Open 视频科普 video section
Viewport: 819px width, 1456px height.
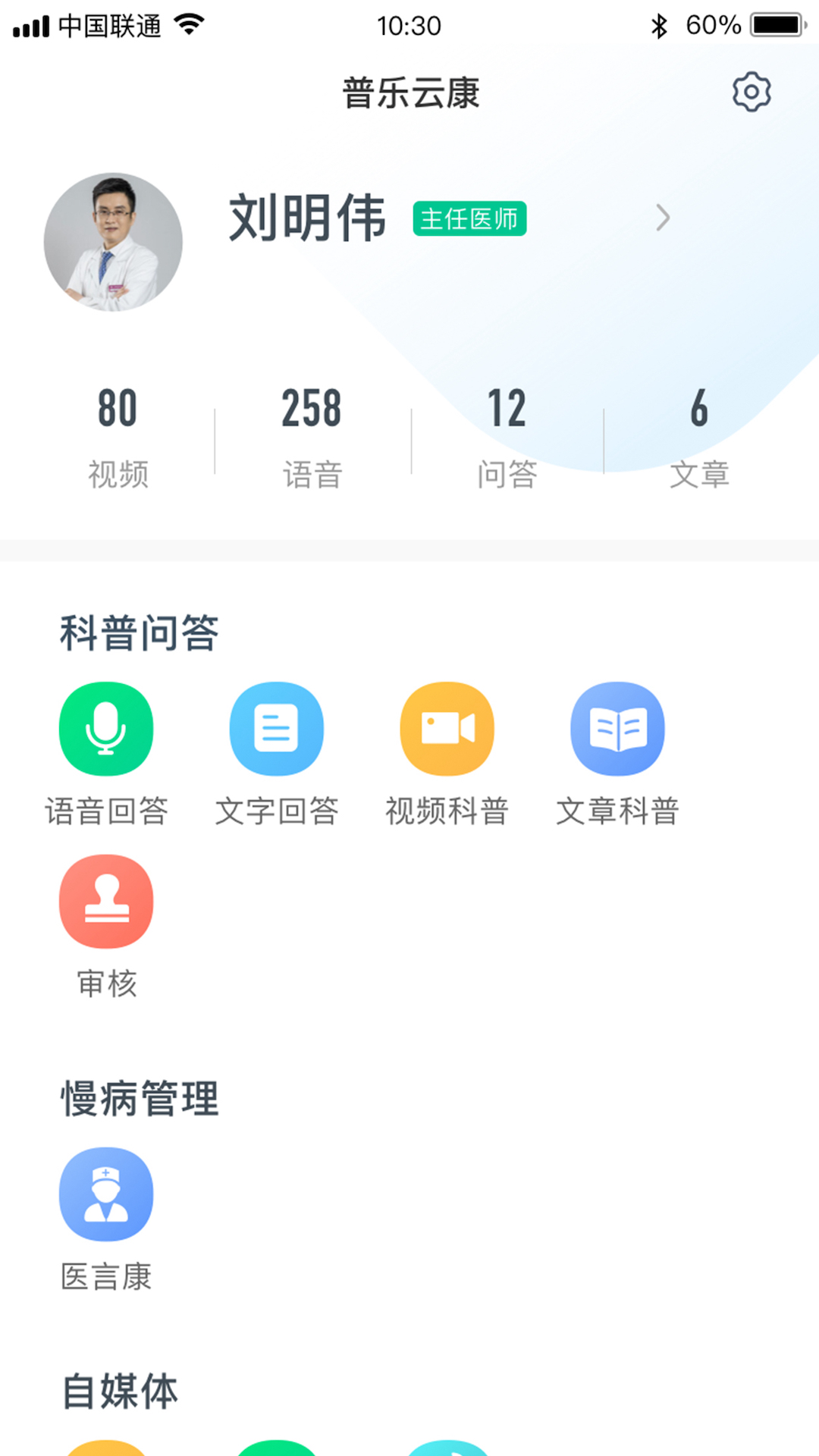pyautogui.click(x=447, y=730)
